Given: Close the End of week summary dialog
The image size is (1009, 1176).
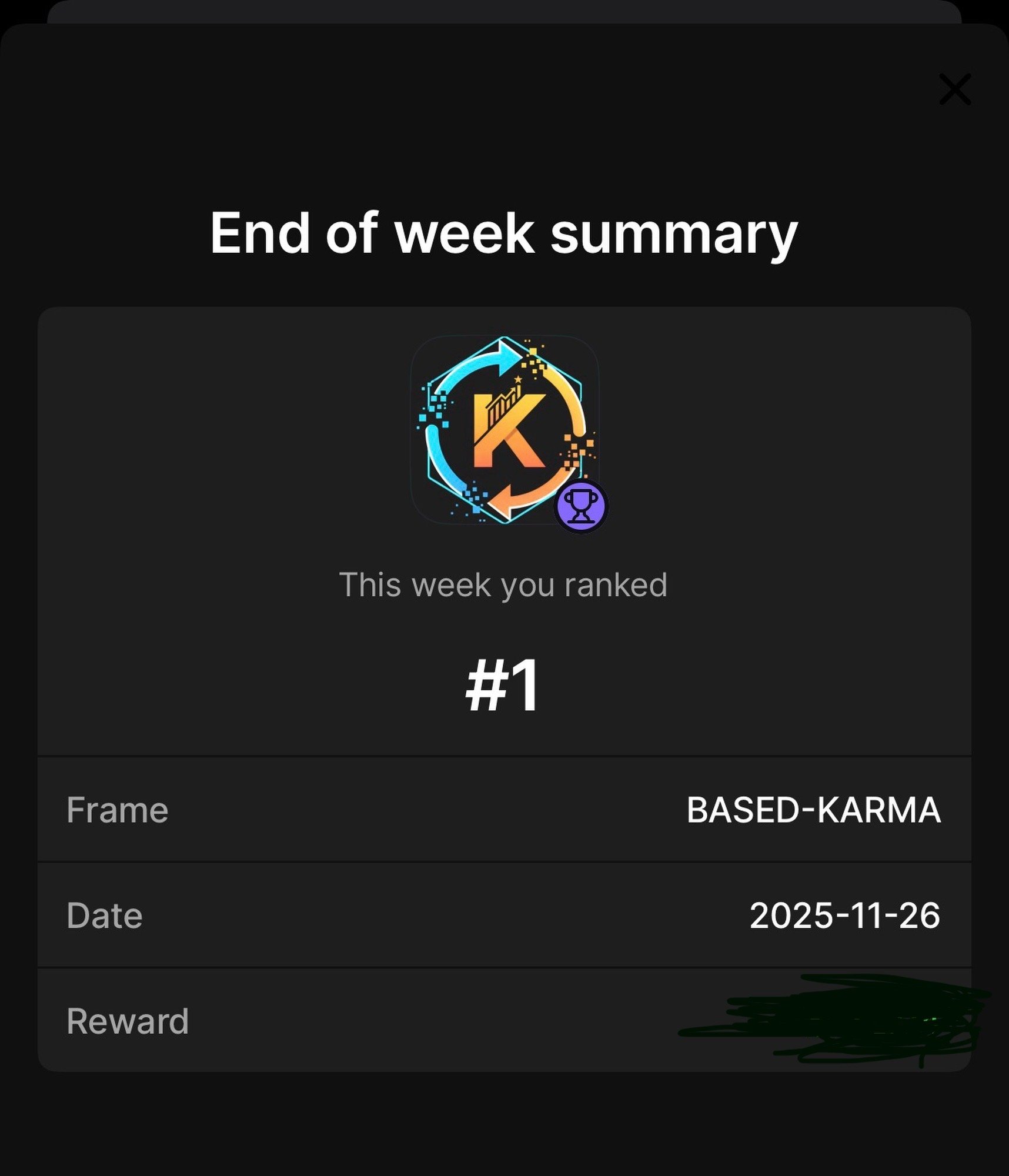Looking at the screenshot, I should pos(955,89).
